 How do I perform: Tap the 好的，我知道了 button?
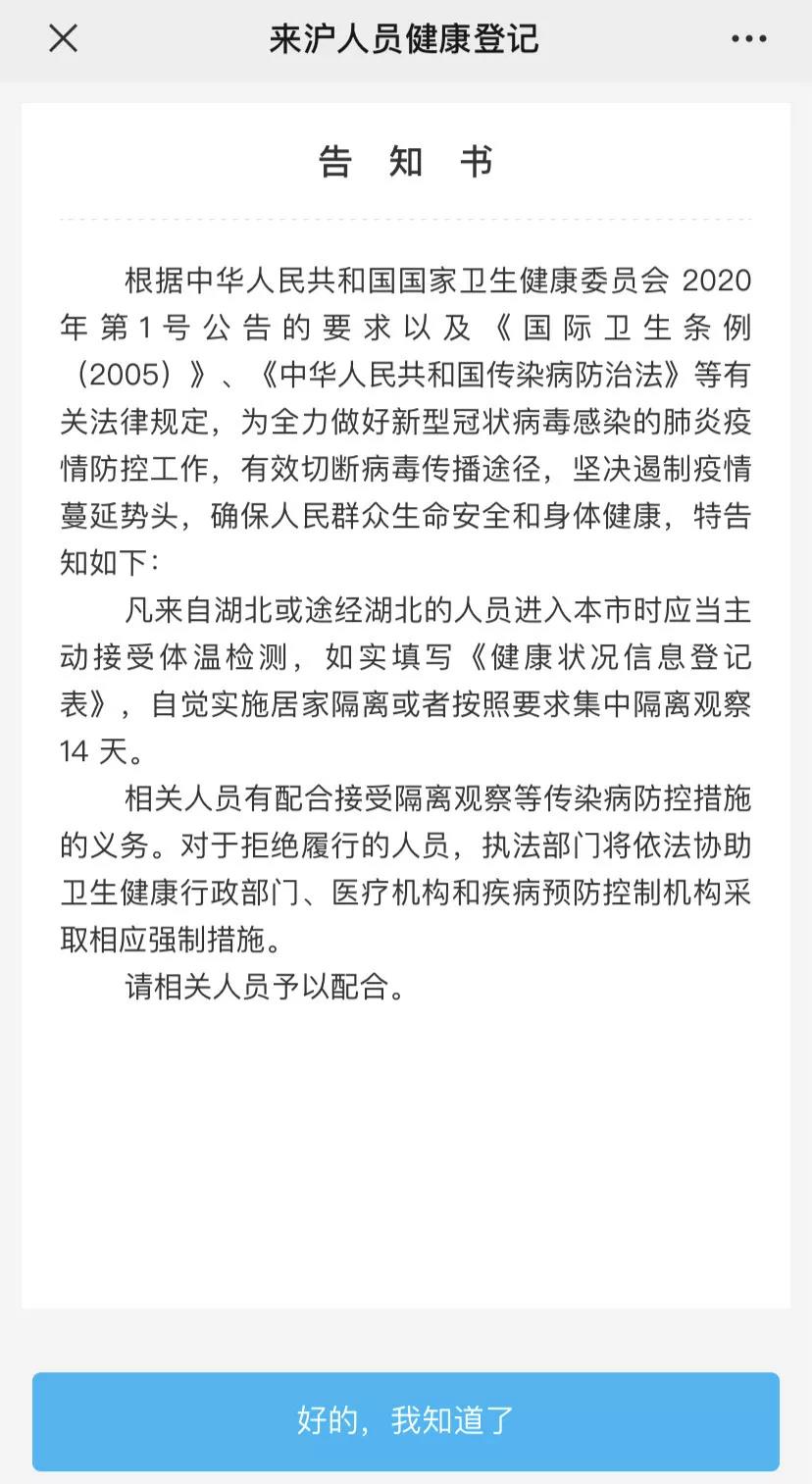(406, 1421)
